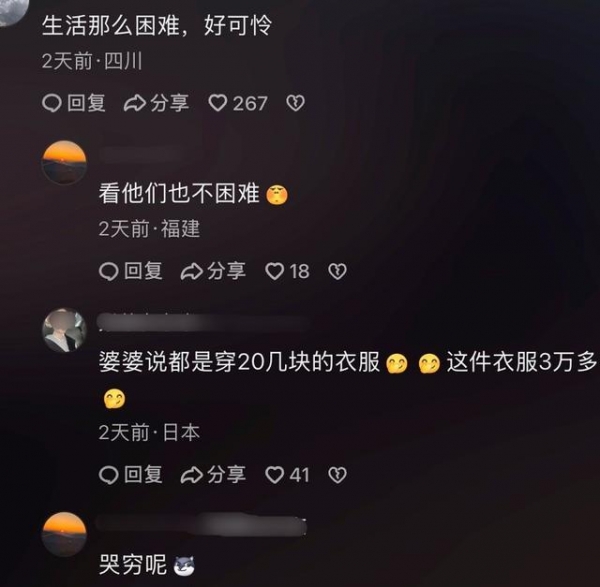Reply to the 日本 comment
The width and height of the screenshot is (600, 587).
coord(131,475)
